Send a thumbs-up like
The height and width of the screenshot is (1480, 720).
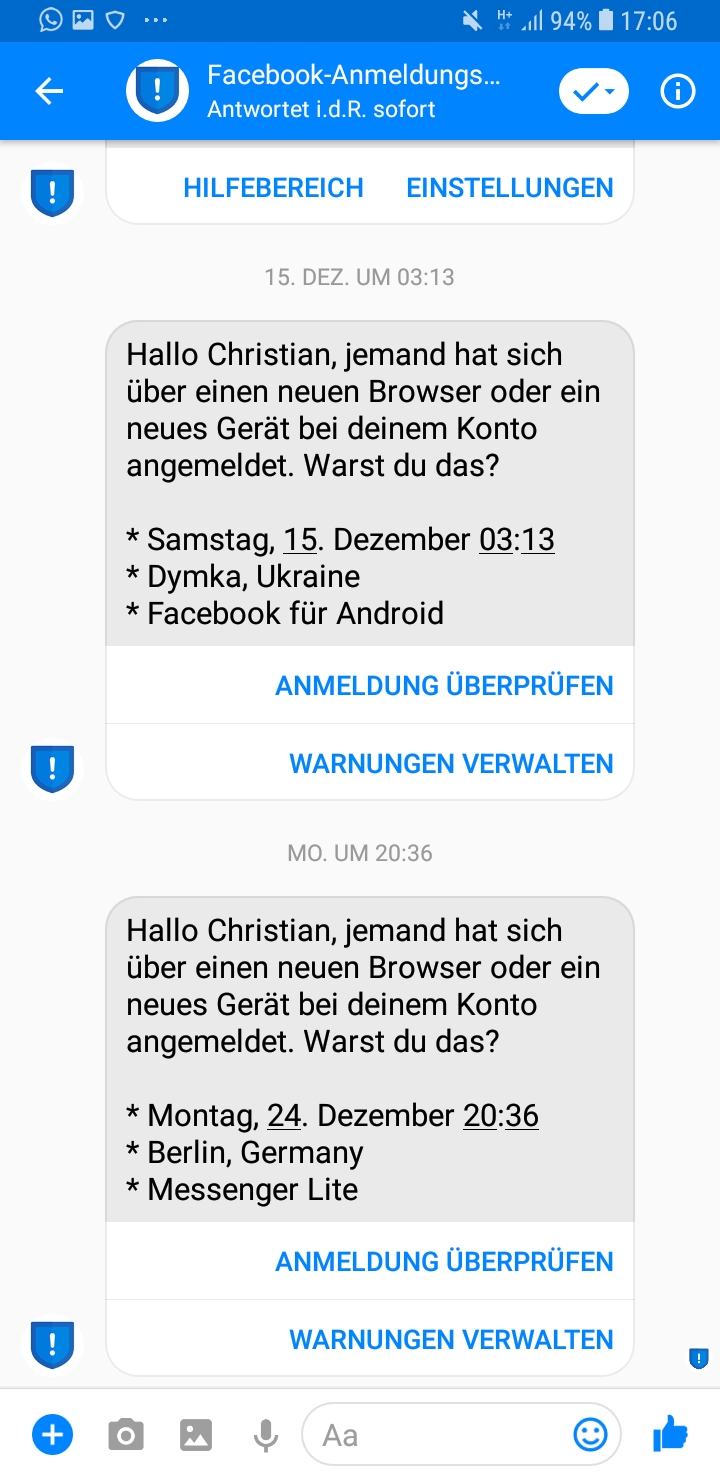[670, 1435]
